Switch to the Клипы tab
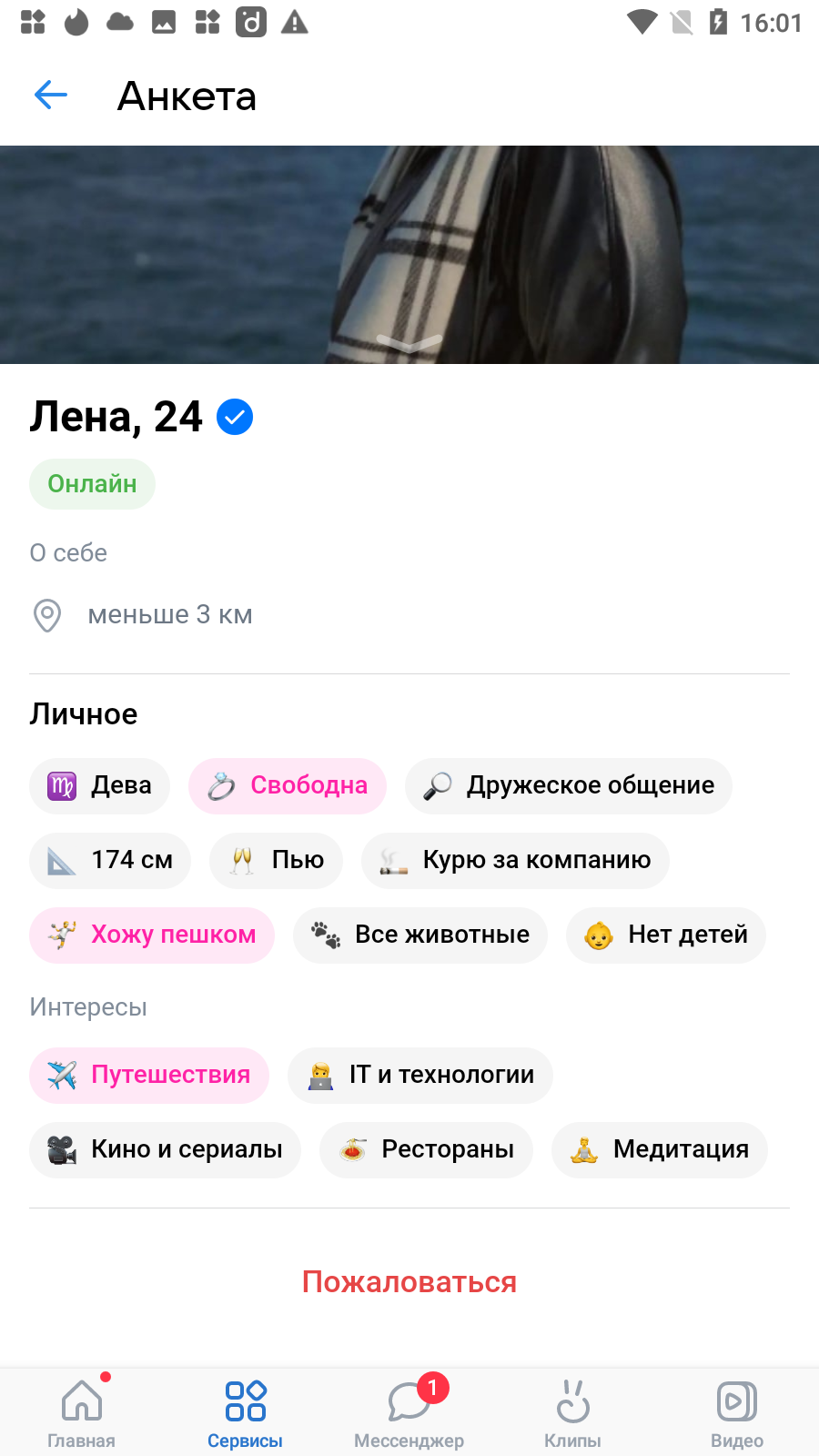This screenshot has width=819, height=1456. (x=573, y=1412)
